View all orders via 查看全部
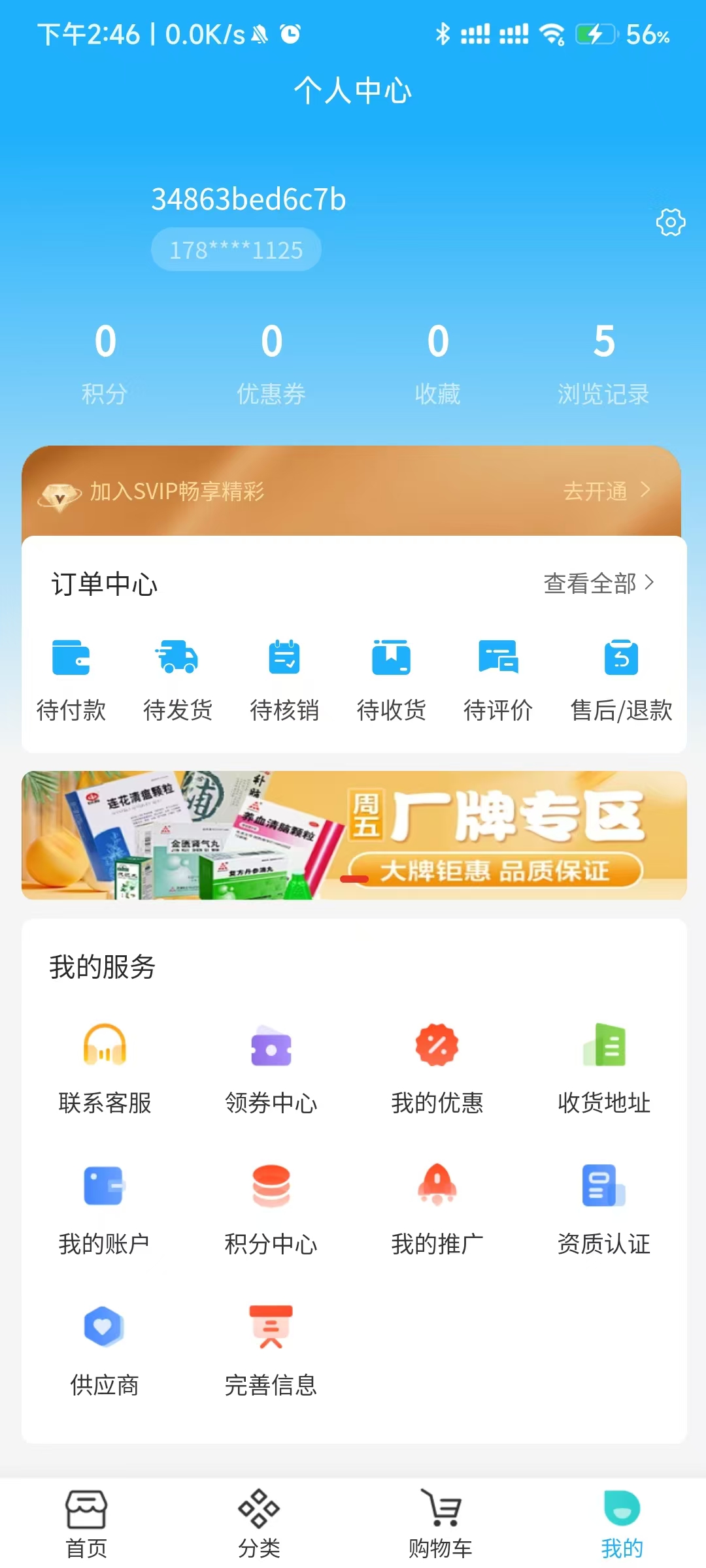Viewport: 706px width, 1568px height. coord(598,583)
